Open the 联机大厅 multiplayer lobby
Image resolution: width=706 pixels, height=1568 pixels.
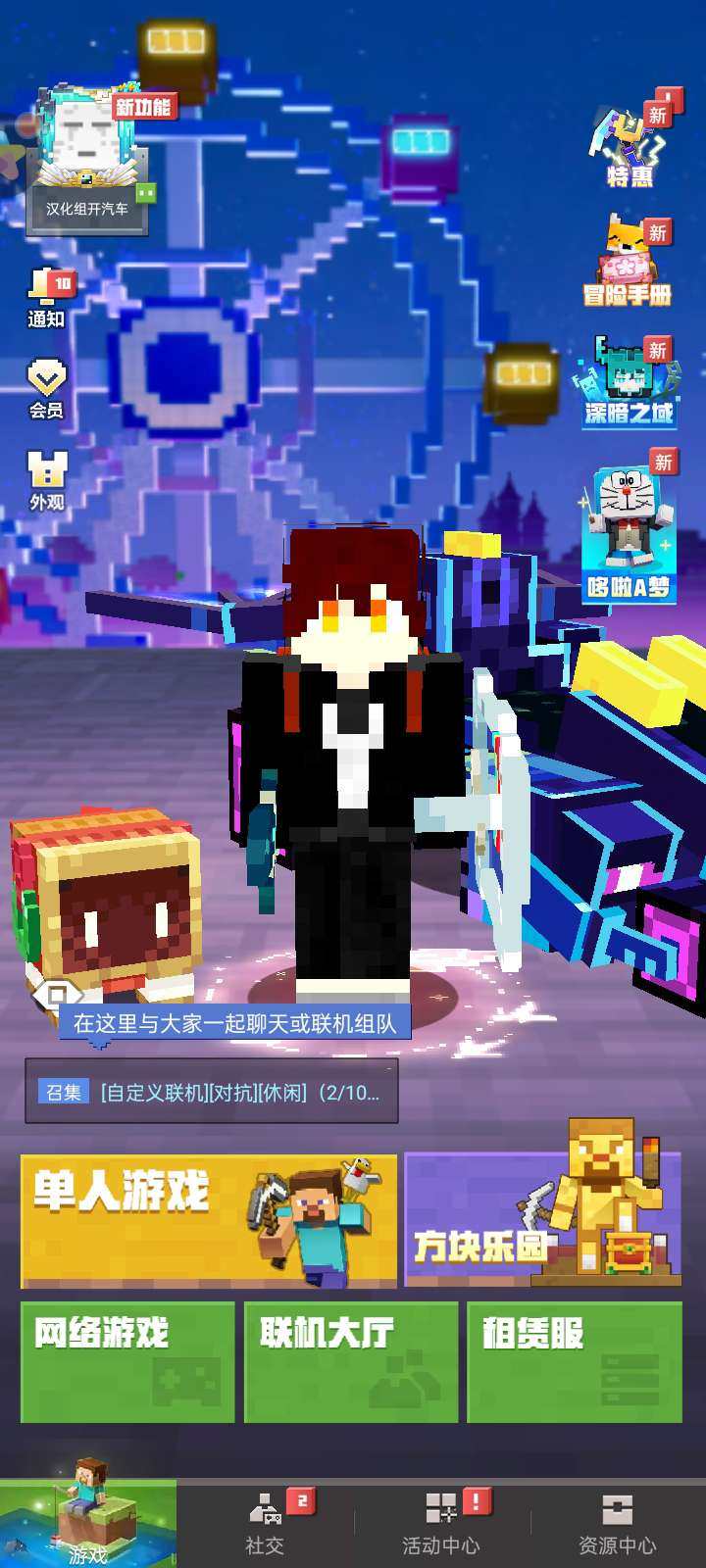tap(351, 1362)
